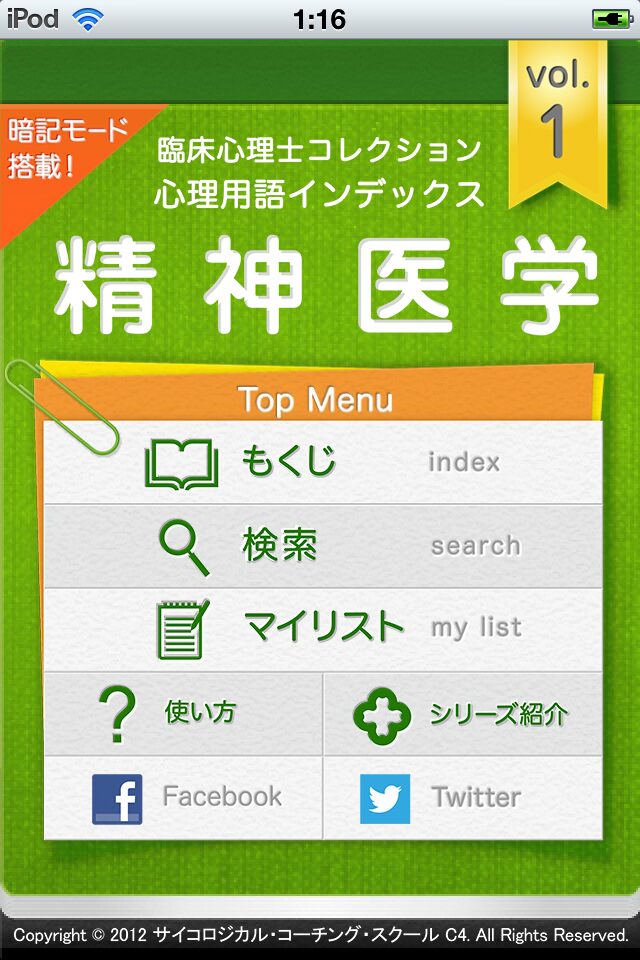View 使い方 how-to-use guide

tap(183, 713)
